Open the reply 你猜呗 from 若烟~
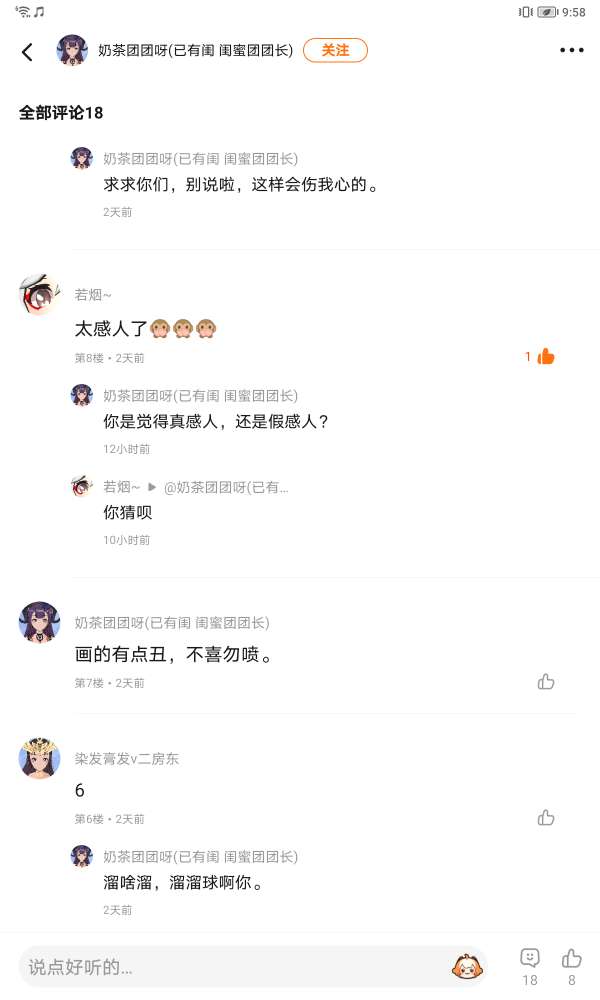The image size is (600, 1000). 128,512
